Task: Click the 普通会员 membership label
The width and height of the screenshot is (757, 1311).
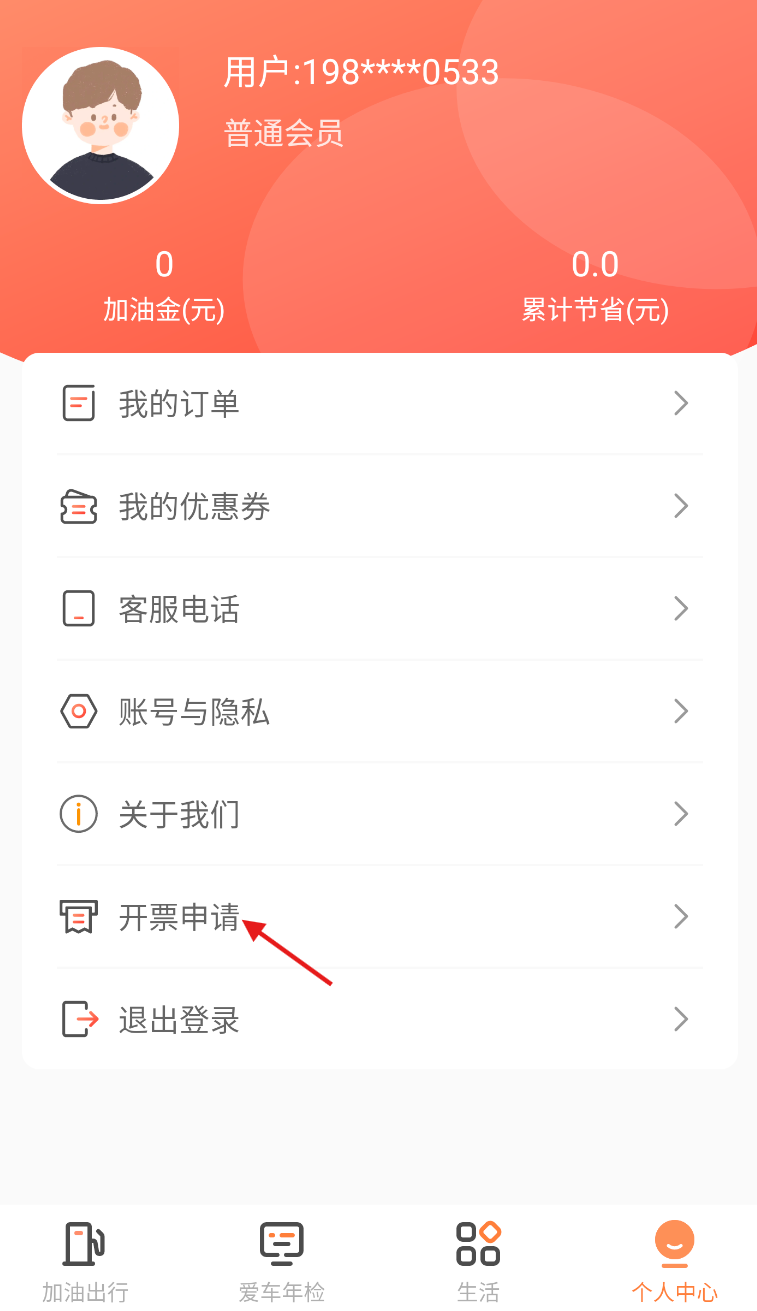Action: pyautogui.click(x=284, y=133)
